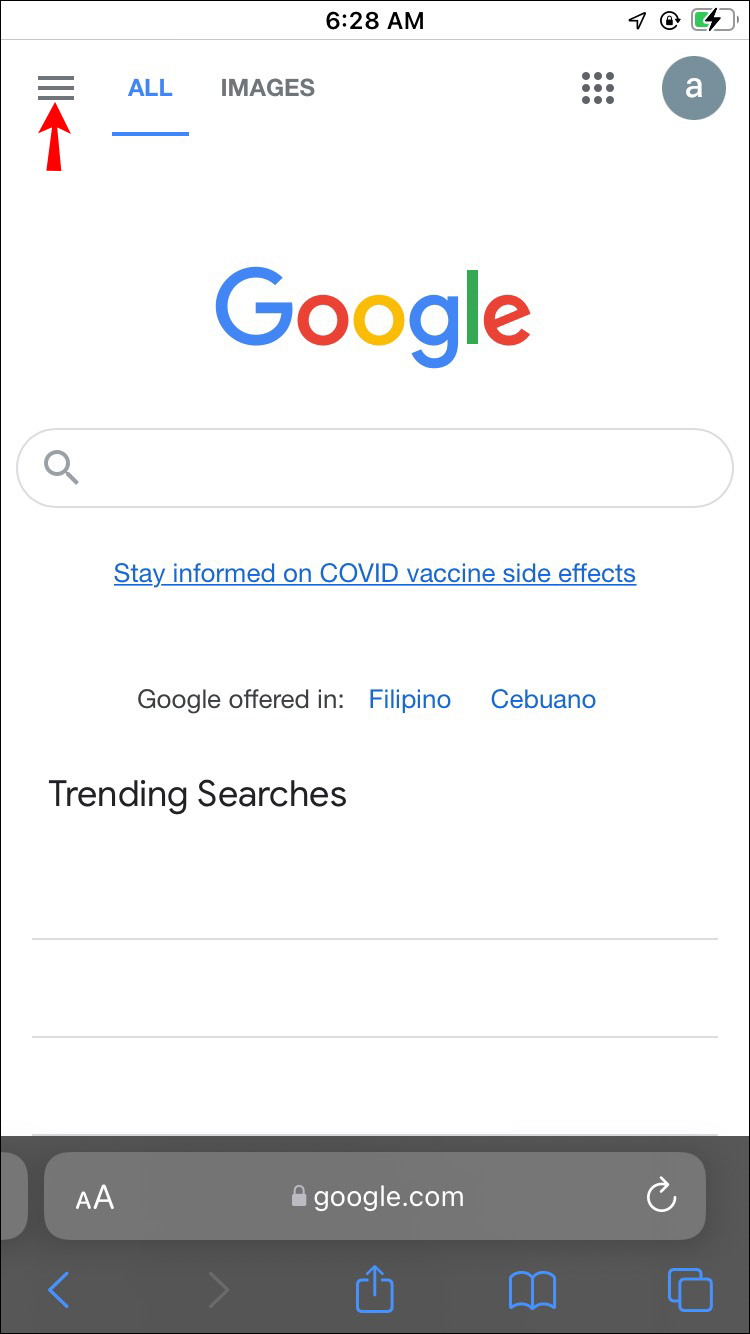Screen dimensions: 750x1334
Task: Switch to the Images tab
Action: pyautogui.click(x=267, y=88)
